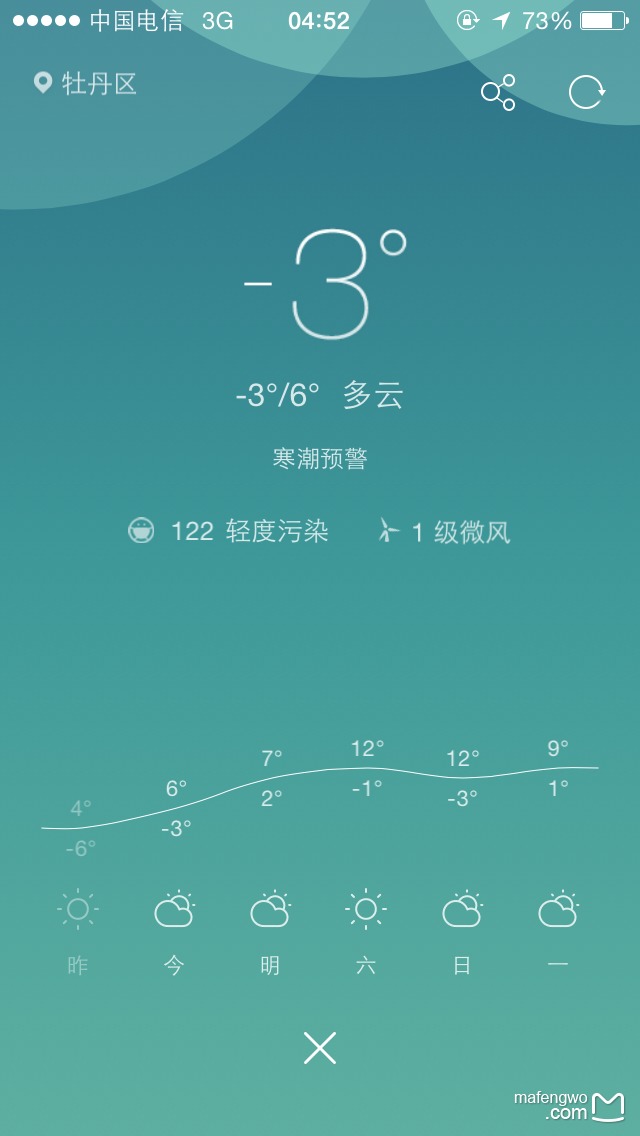
Task: Refresh the weather data
Action: [586, 92]
